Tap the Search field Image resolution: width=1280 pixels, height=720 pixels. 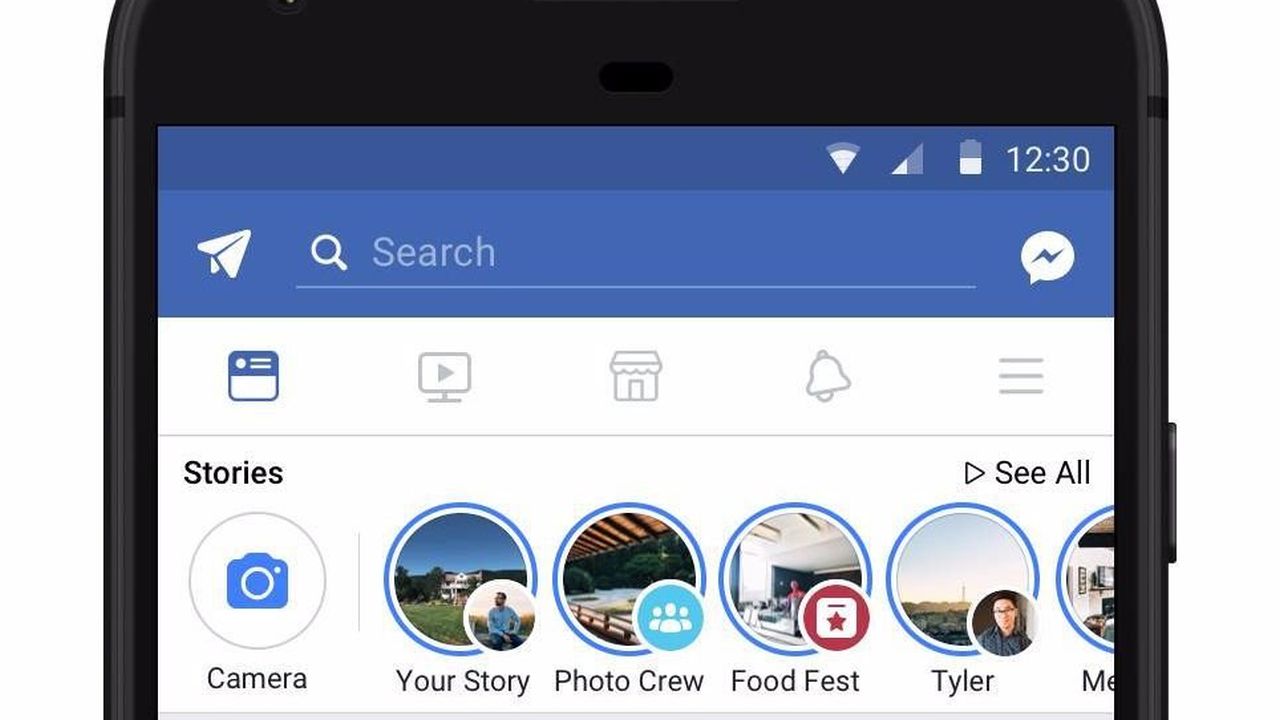click(x=634, y=253)
